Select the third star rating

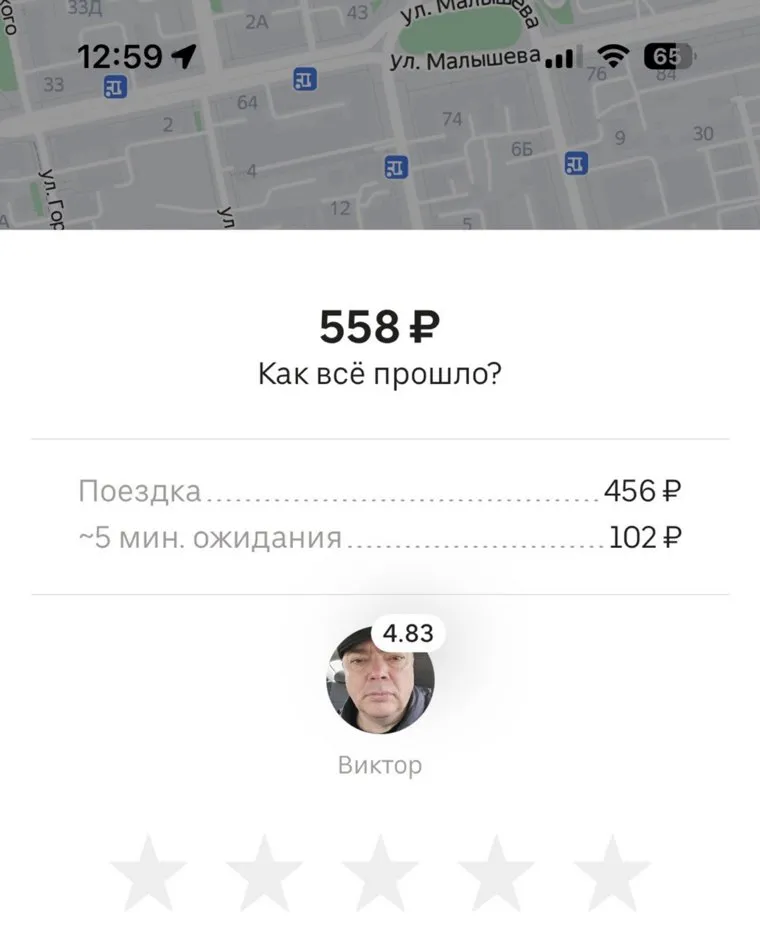coord(380,872)
